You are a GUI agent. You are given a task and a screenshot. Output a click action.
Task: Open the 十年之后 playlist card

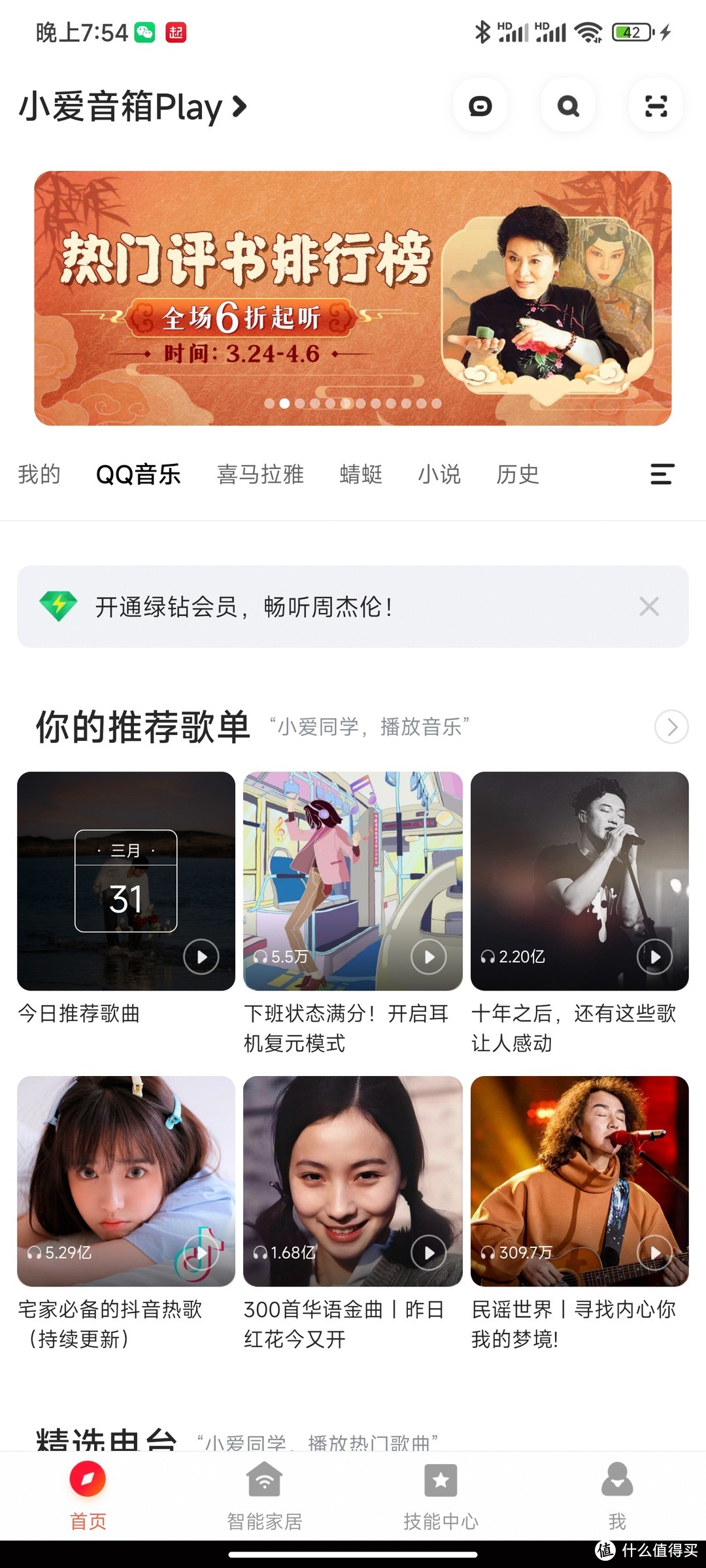(579, 881)
